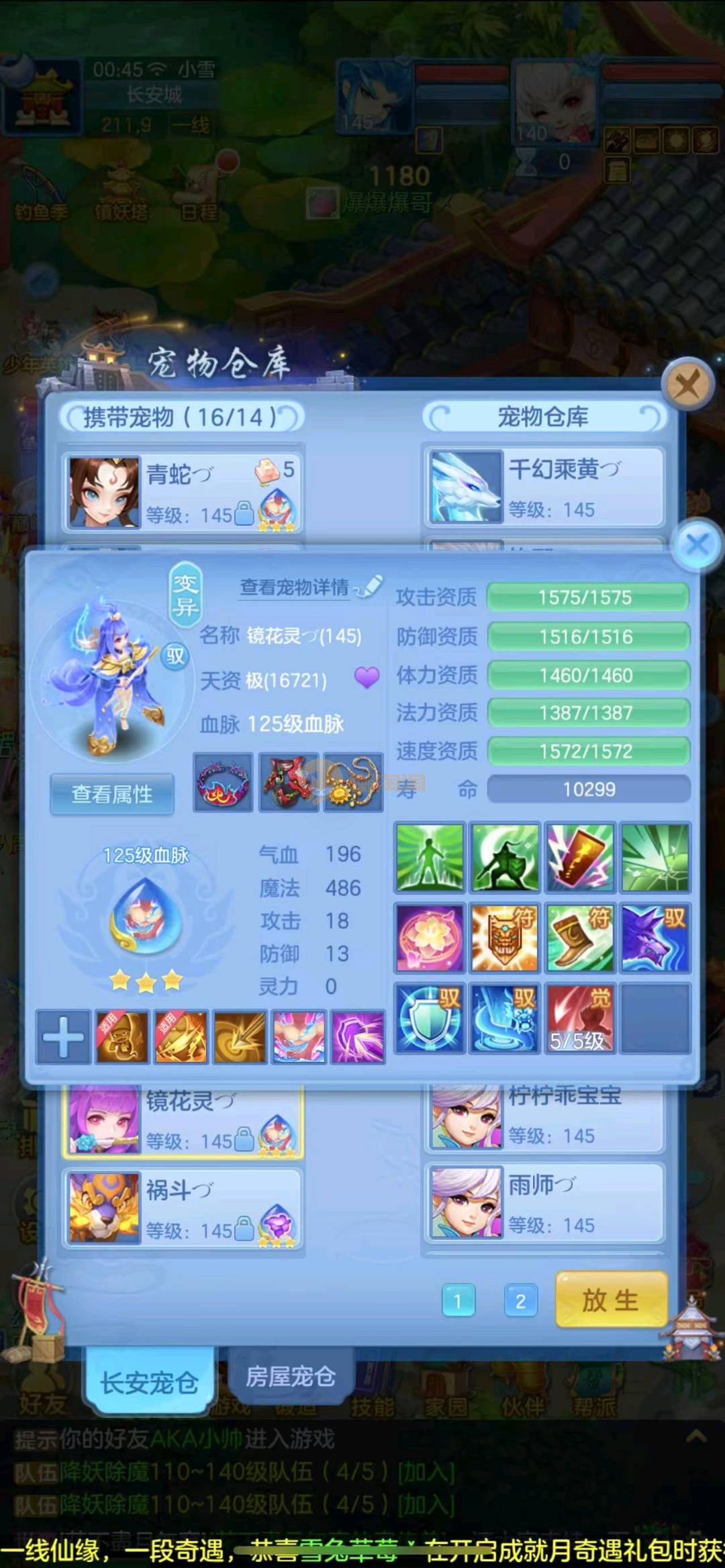Open the necklace equipment slot
The image size is (725, 1568).
click(353, 783)
